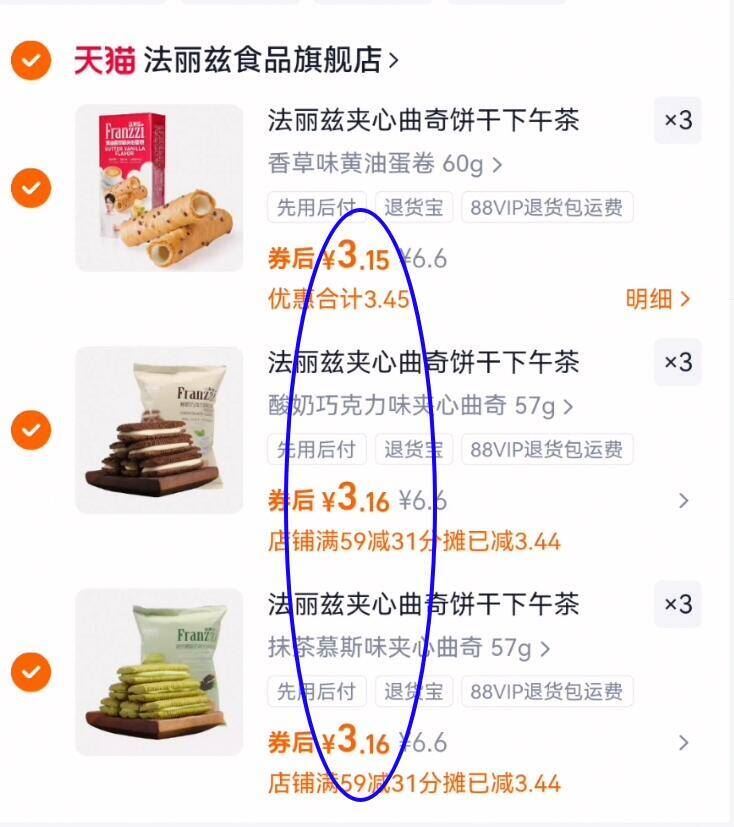Click the ×3 quantity badge on third item
The image size is (734, 827).
coord(678,605)
